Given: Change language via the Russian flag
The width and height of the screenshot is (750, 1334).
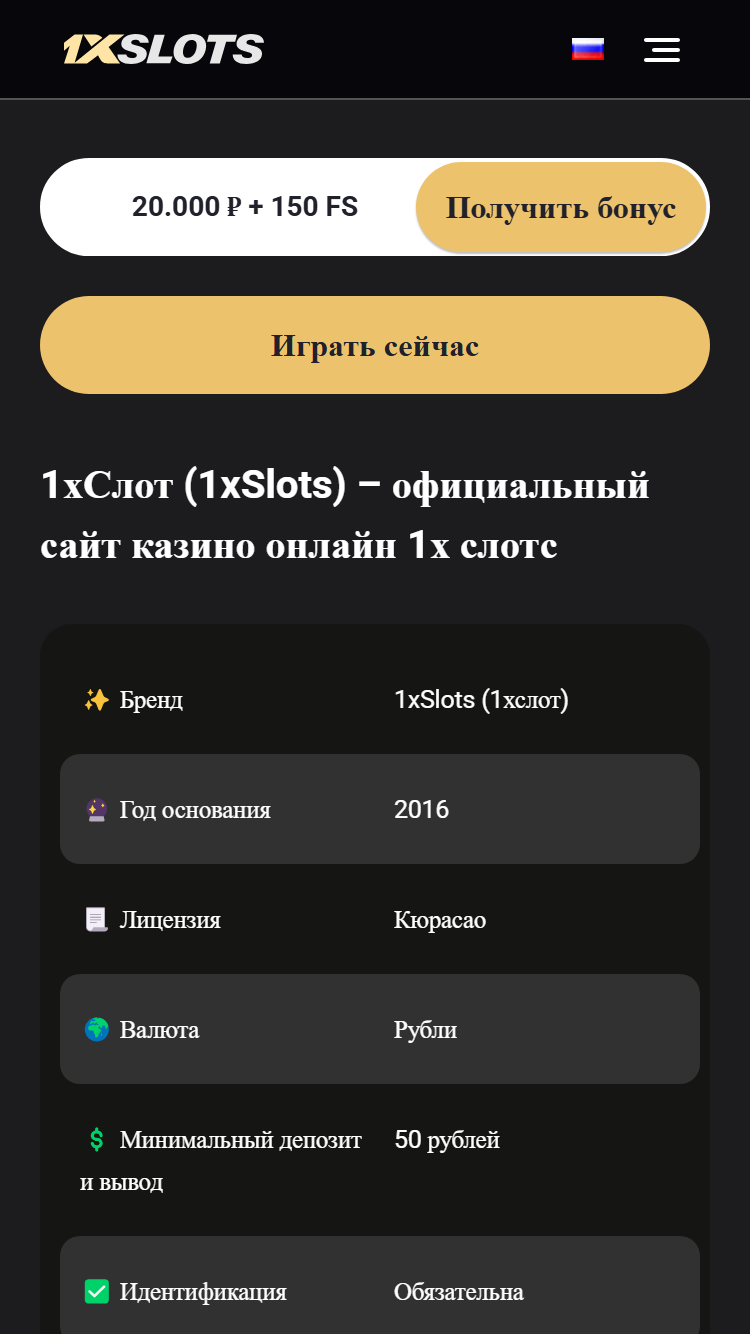Looking at the screenshot, I should [x=588, y=49].
